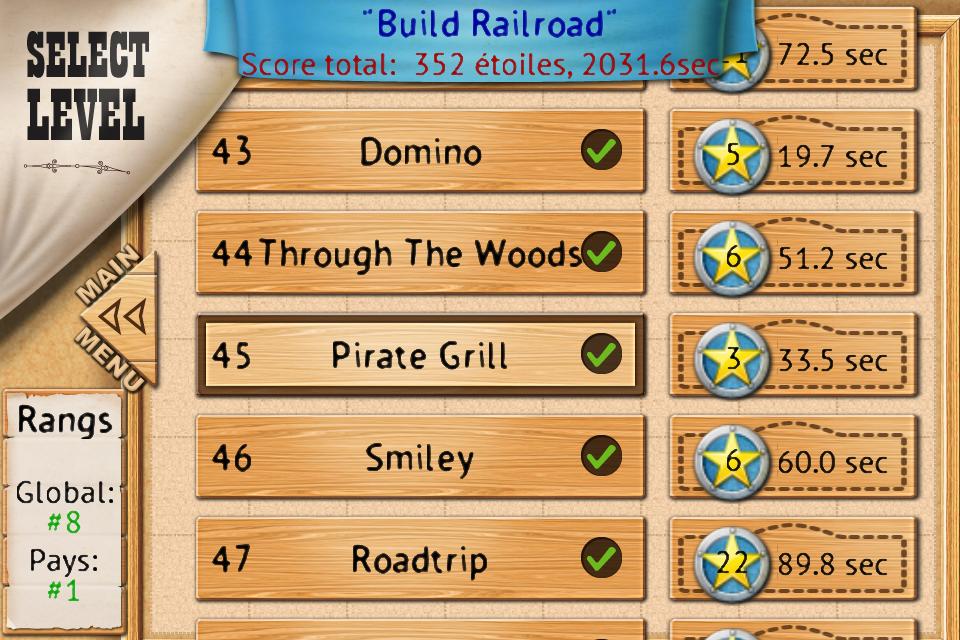View the 89.8 sec score plate
This screenshot has width=960, height=640.
(x=795, y=562)
